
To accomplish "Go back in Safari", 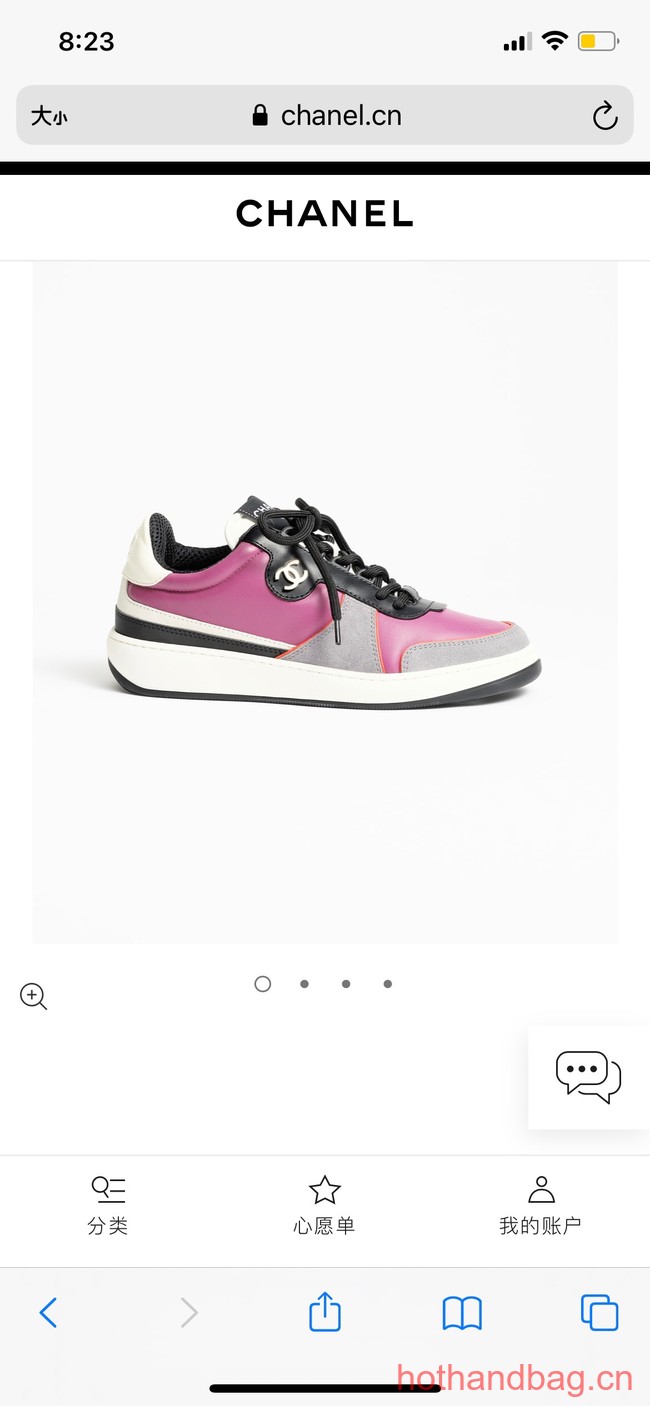I will 48,1312.
